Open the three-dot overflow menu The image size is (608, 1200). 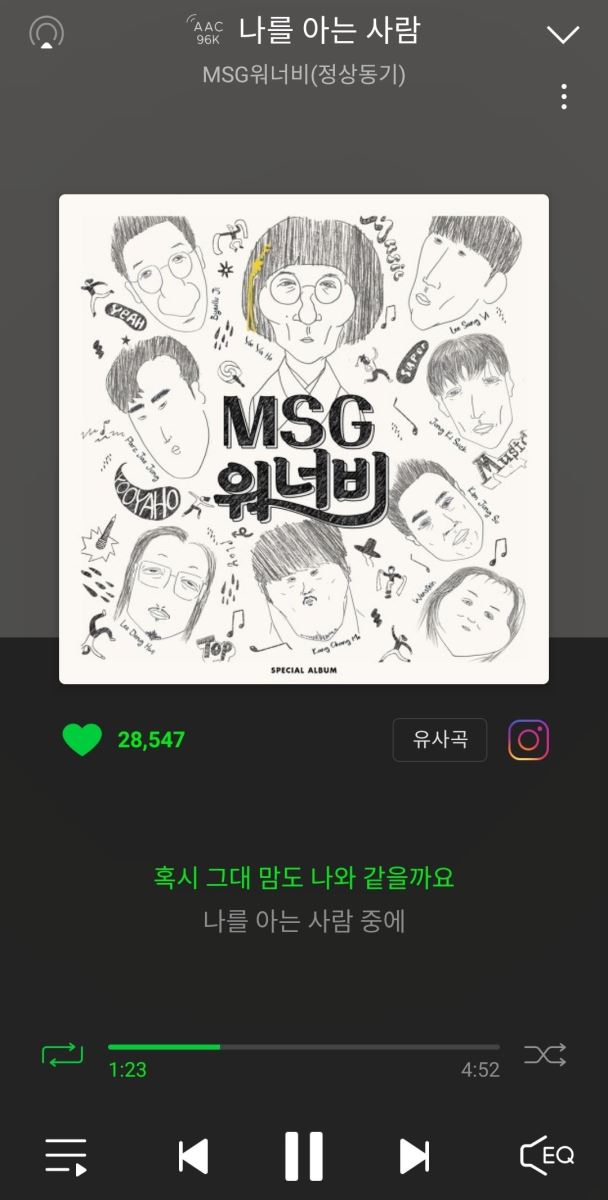tap(564, 97)
